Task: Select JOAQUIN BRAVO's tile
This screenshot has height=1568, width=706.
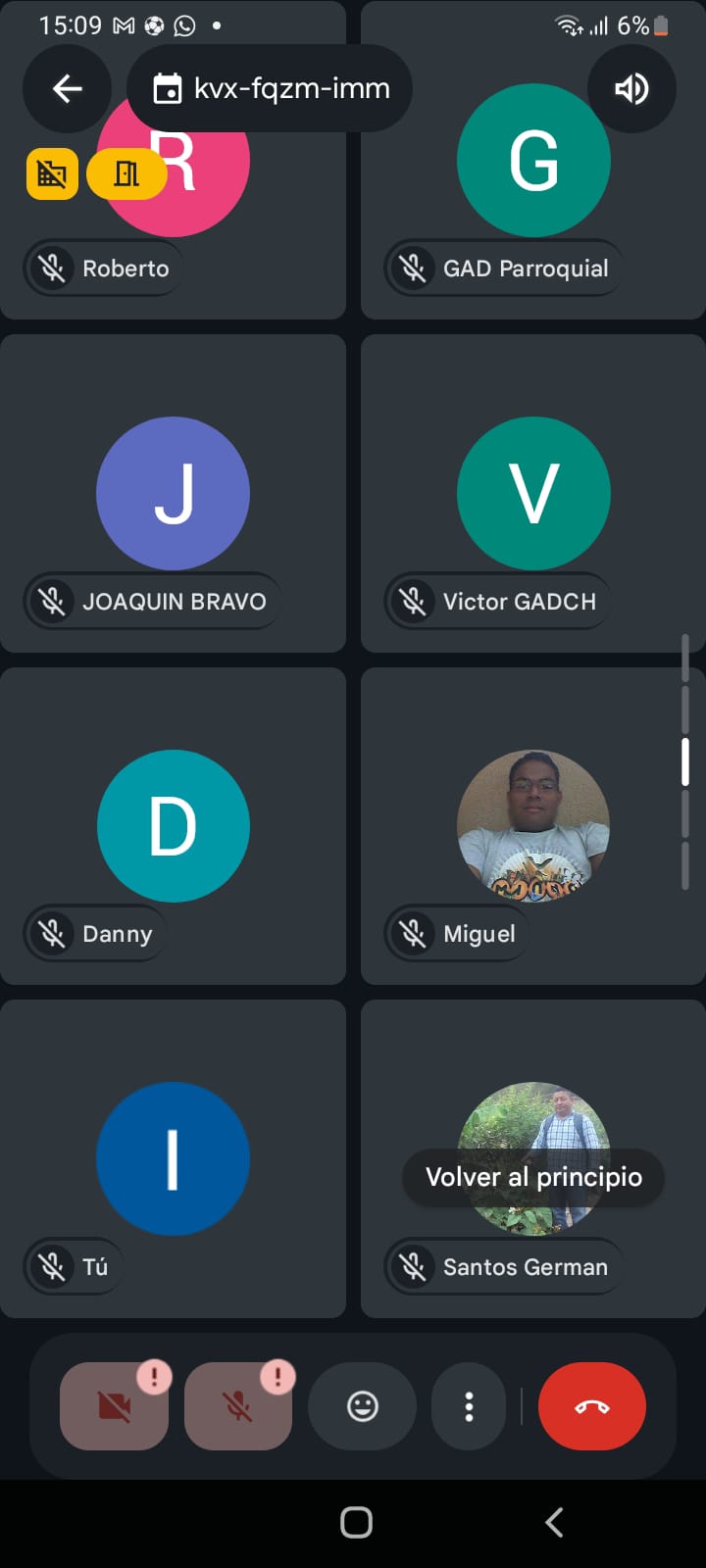Action: (173, 494)
